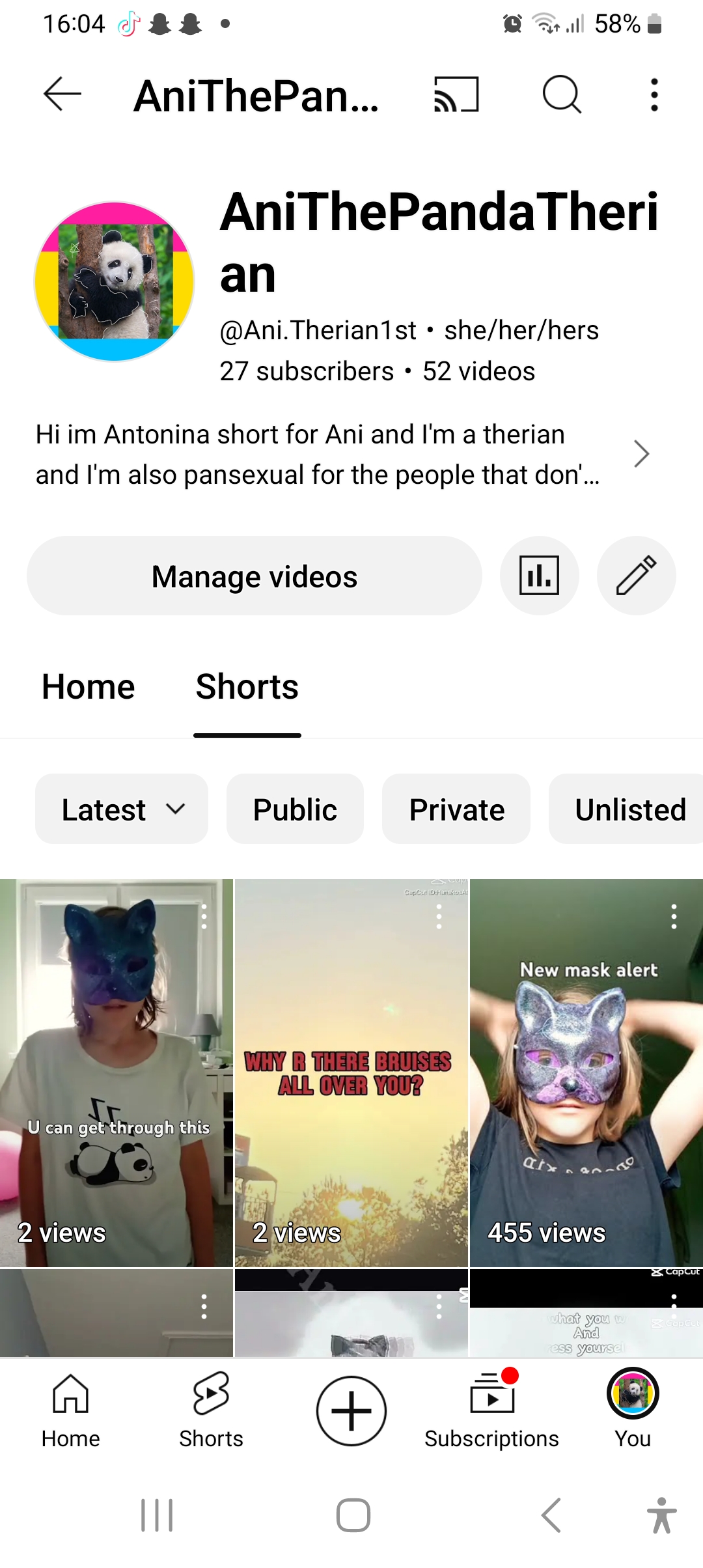Go to Subscriptions in bottom navigation

pos(492,1411)
